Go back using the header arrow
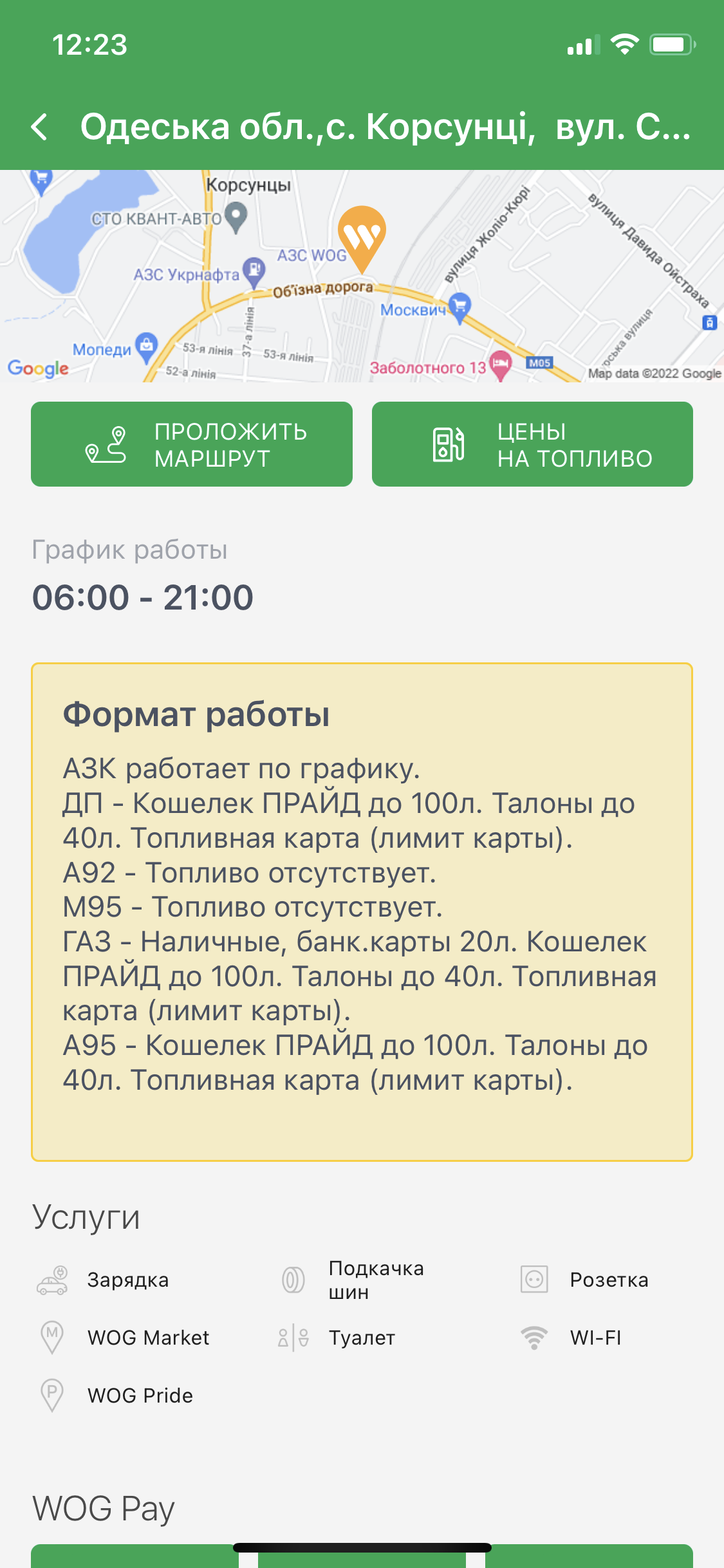The image size is (724, 1568). click(40, 127)
